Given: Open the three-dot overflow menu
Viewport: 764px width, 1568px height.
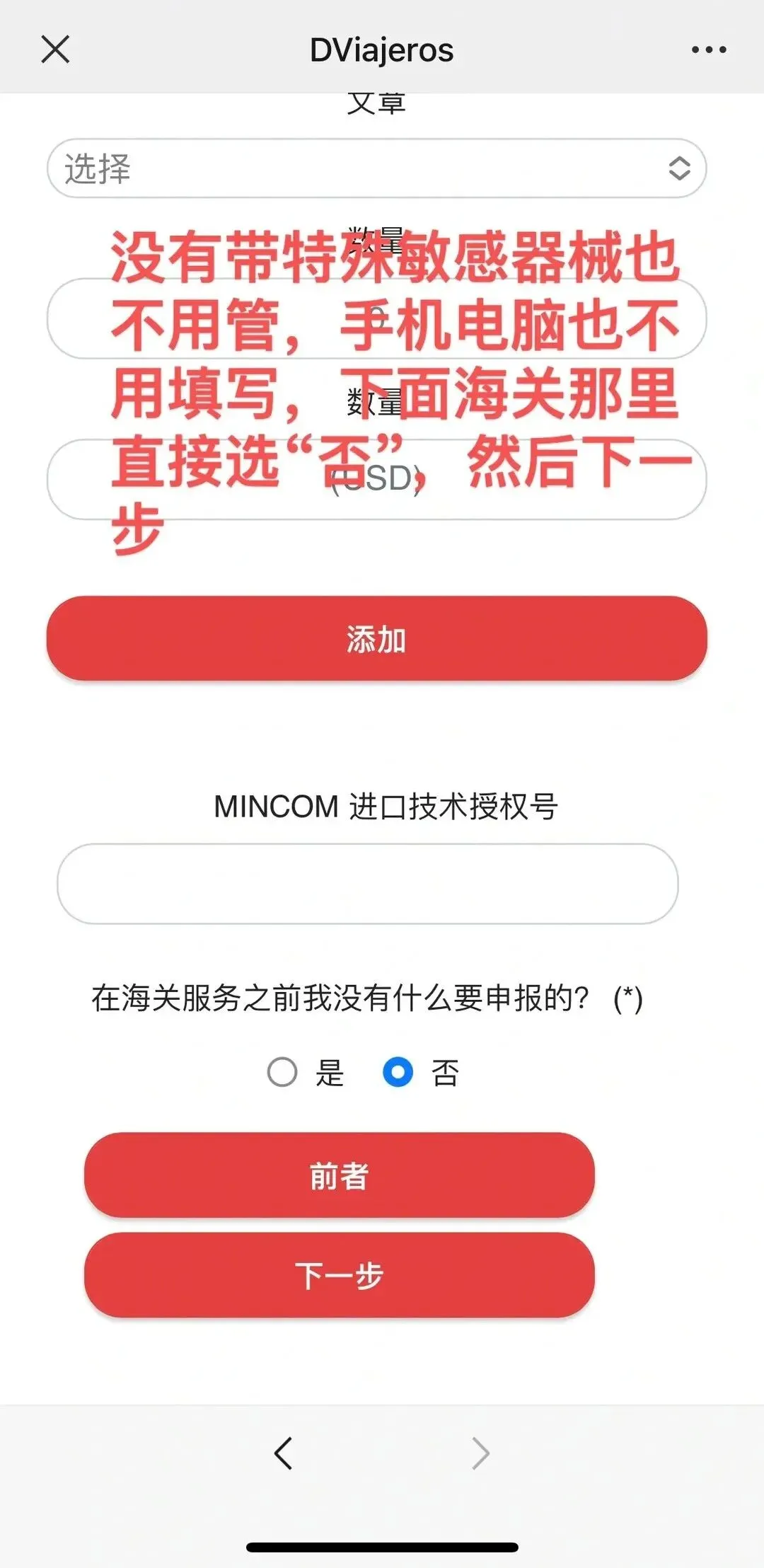Looking at the screenshot, I should pos(709,50).
